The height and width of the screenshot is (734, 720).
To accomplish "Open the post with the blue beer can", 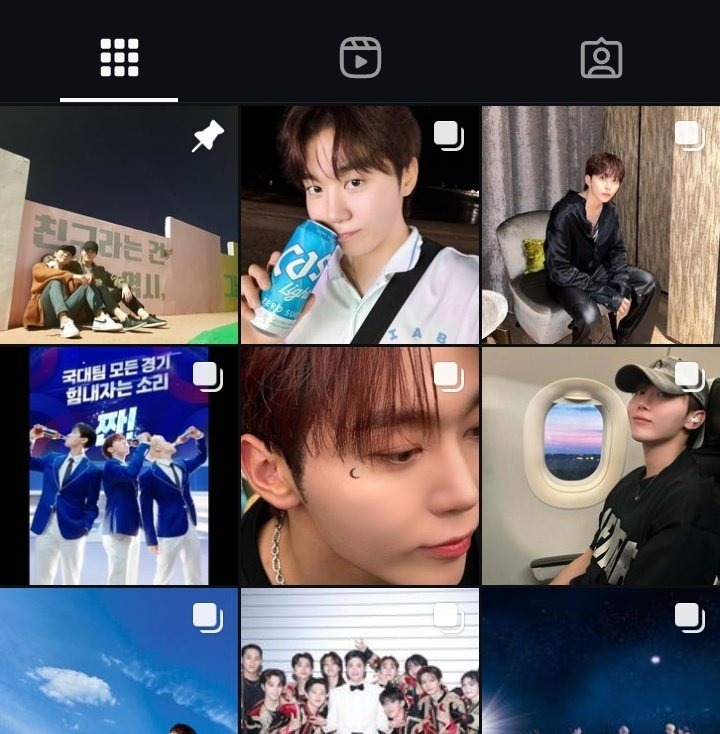I will point(360,225).
